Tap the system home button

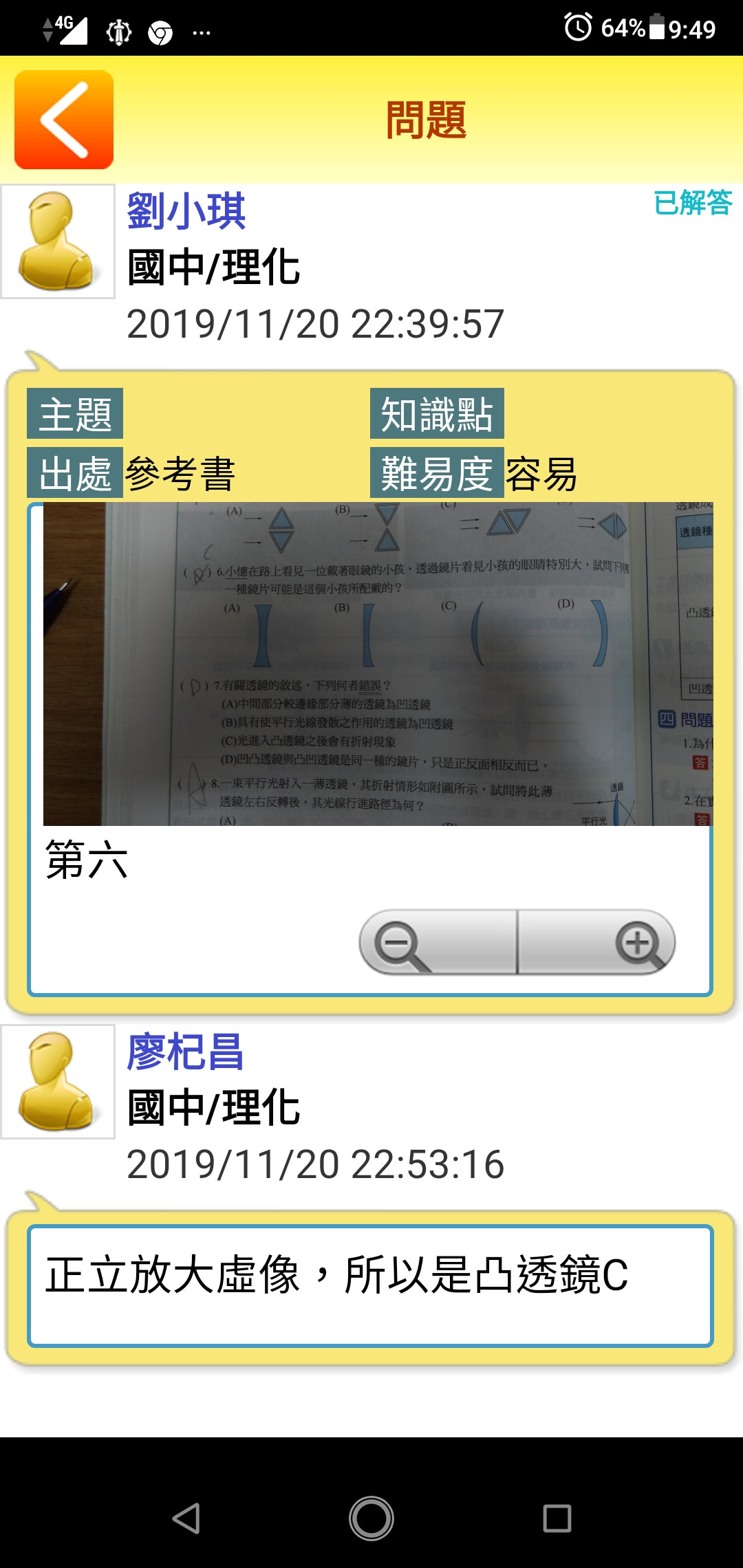(x=371, y=1518)
